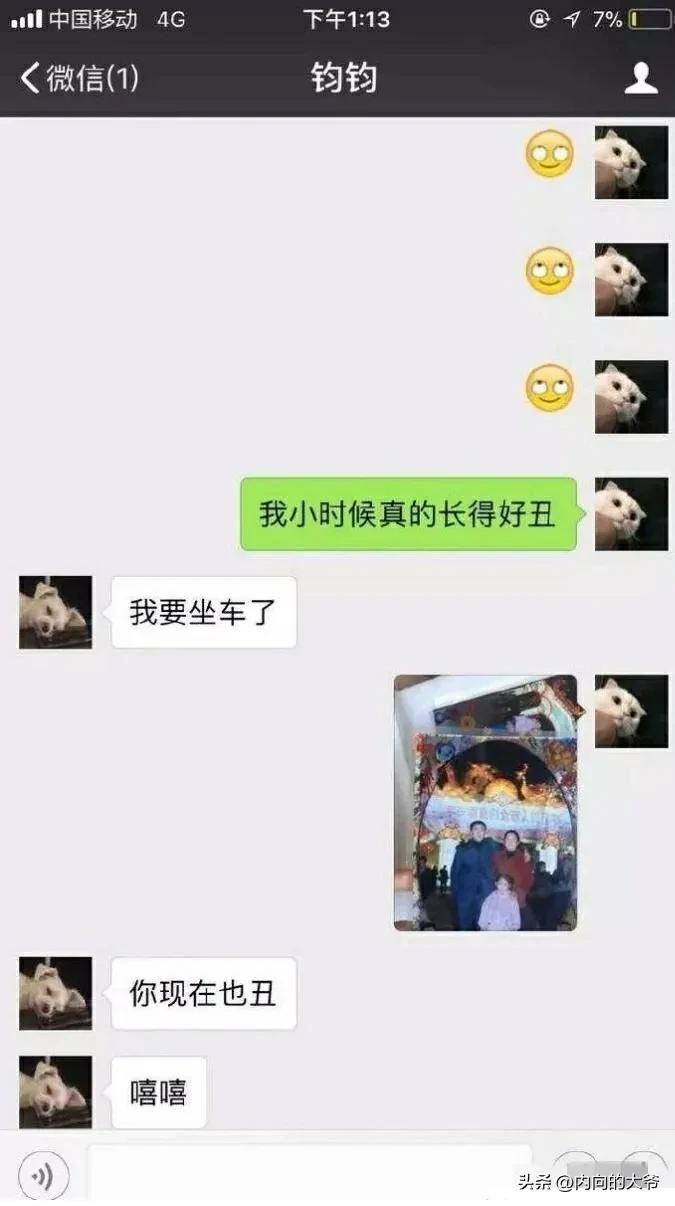This screenshot has width=675, height=1206.
Task: Focus the message text field
Action: pyautogui.click(x=308, y=1172)
